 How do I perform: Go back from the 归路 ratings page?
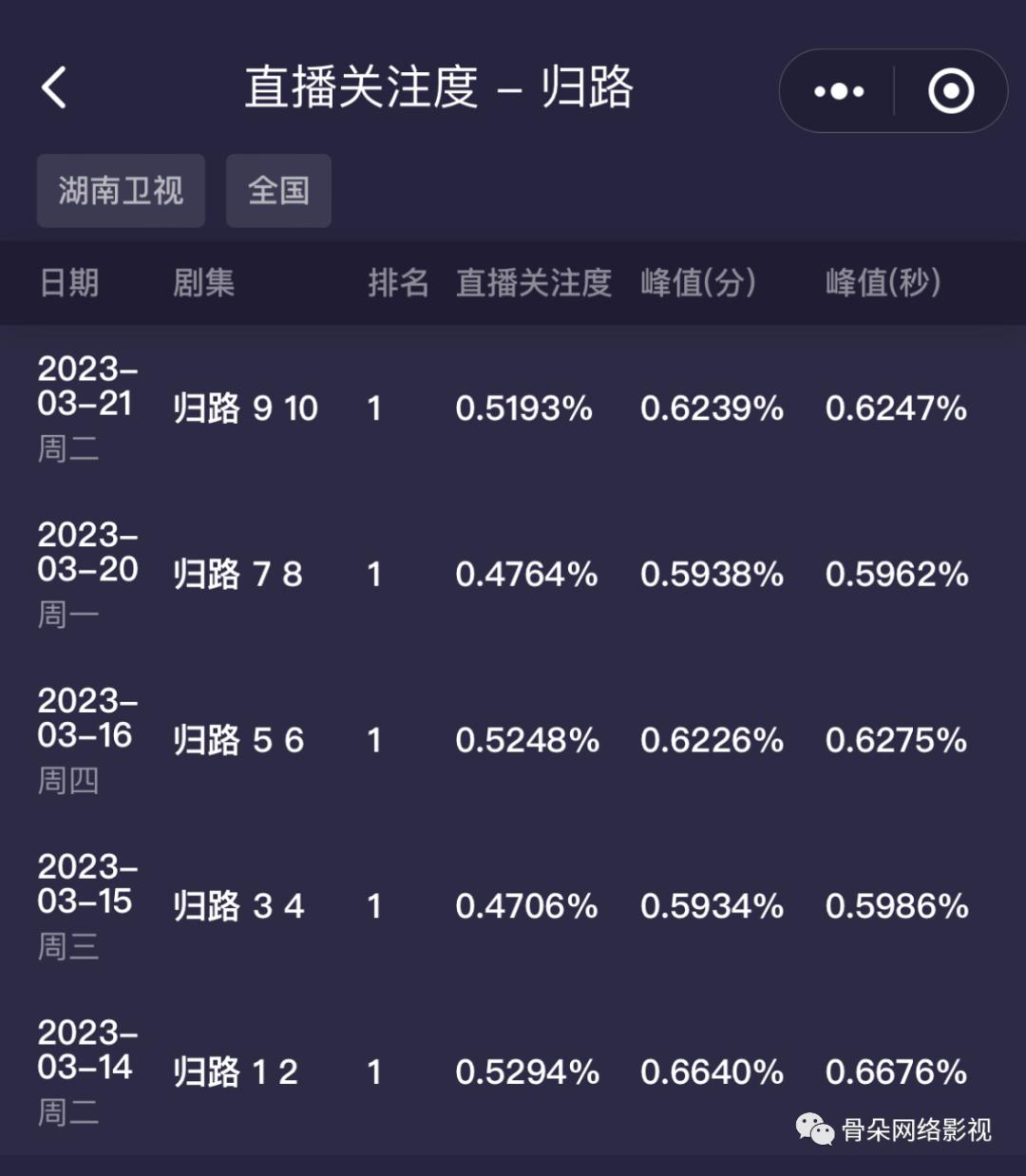[55, 88]
